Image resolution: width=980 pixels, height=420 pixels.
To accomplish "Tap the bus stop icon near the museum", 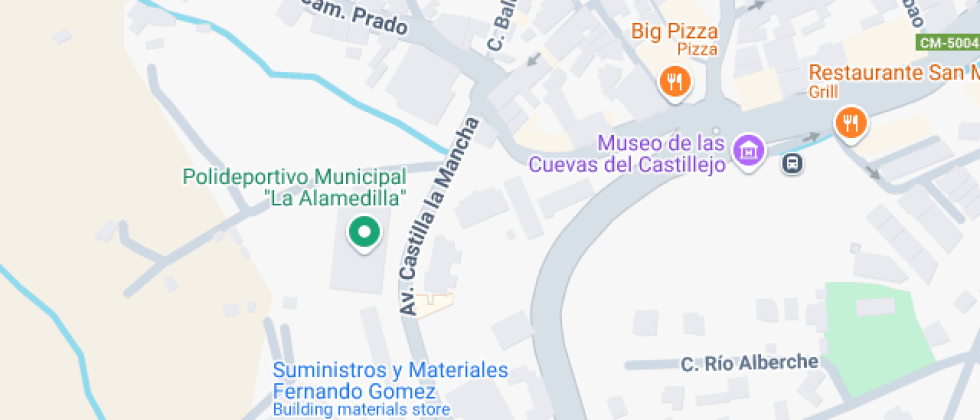I will 792,162.
